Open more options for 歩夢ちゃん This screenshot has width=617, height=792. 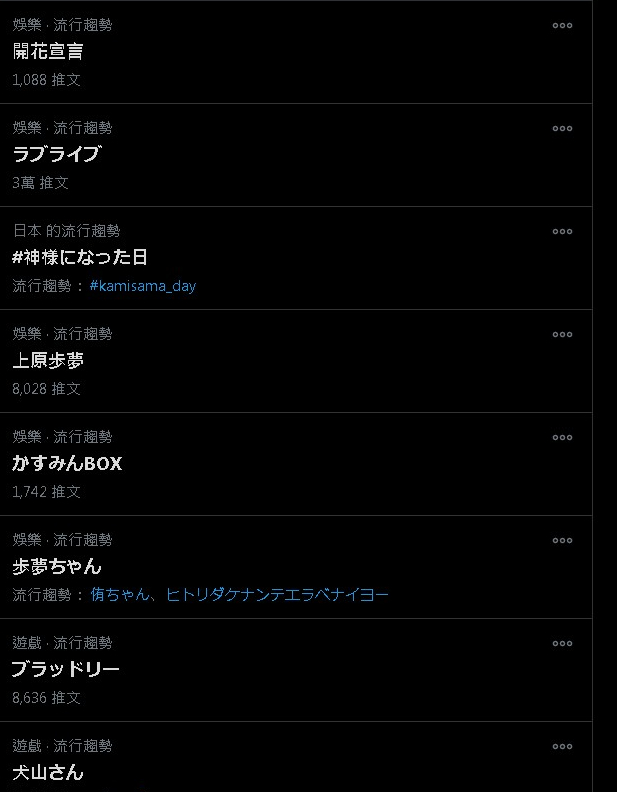click(562, 540)
